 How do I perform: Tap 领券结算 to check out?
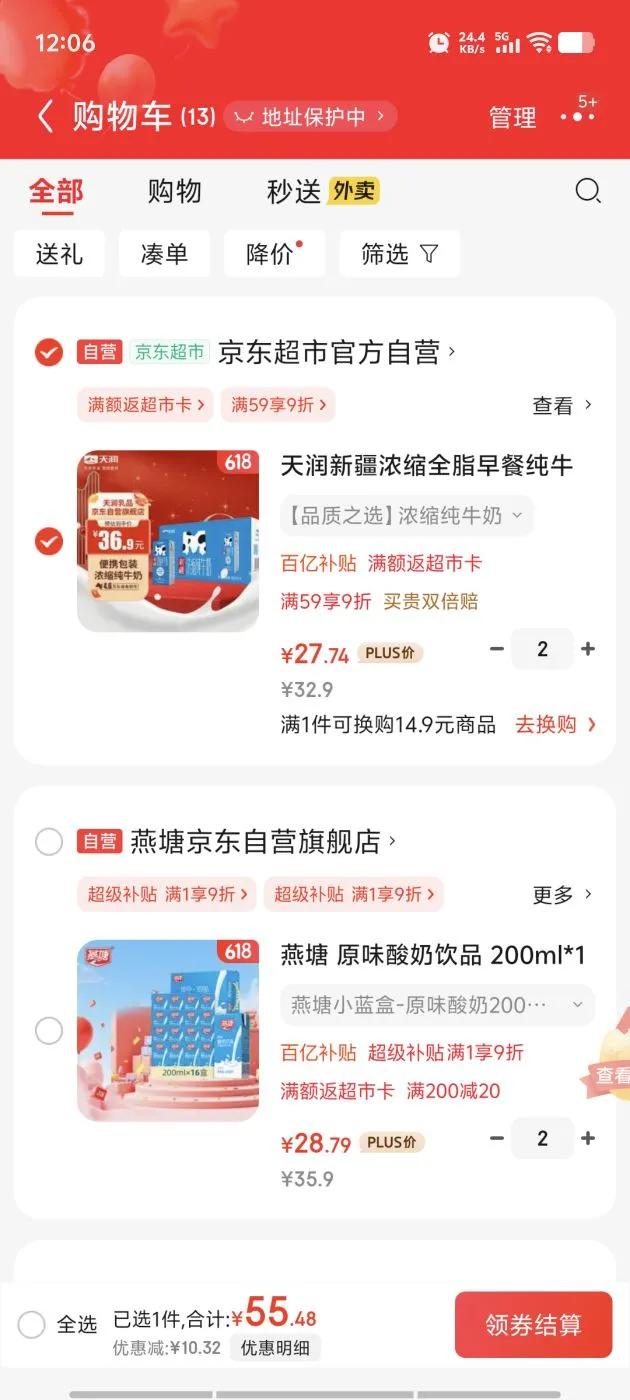click(x=533, y=1325)
